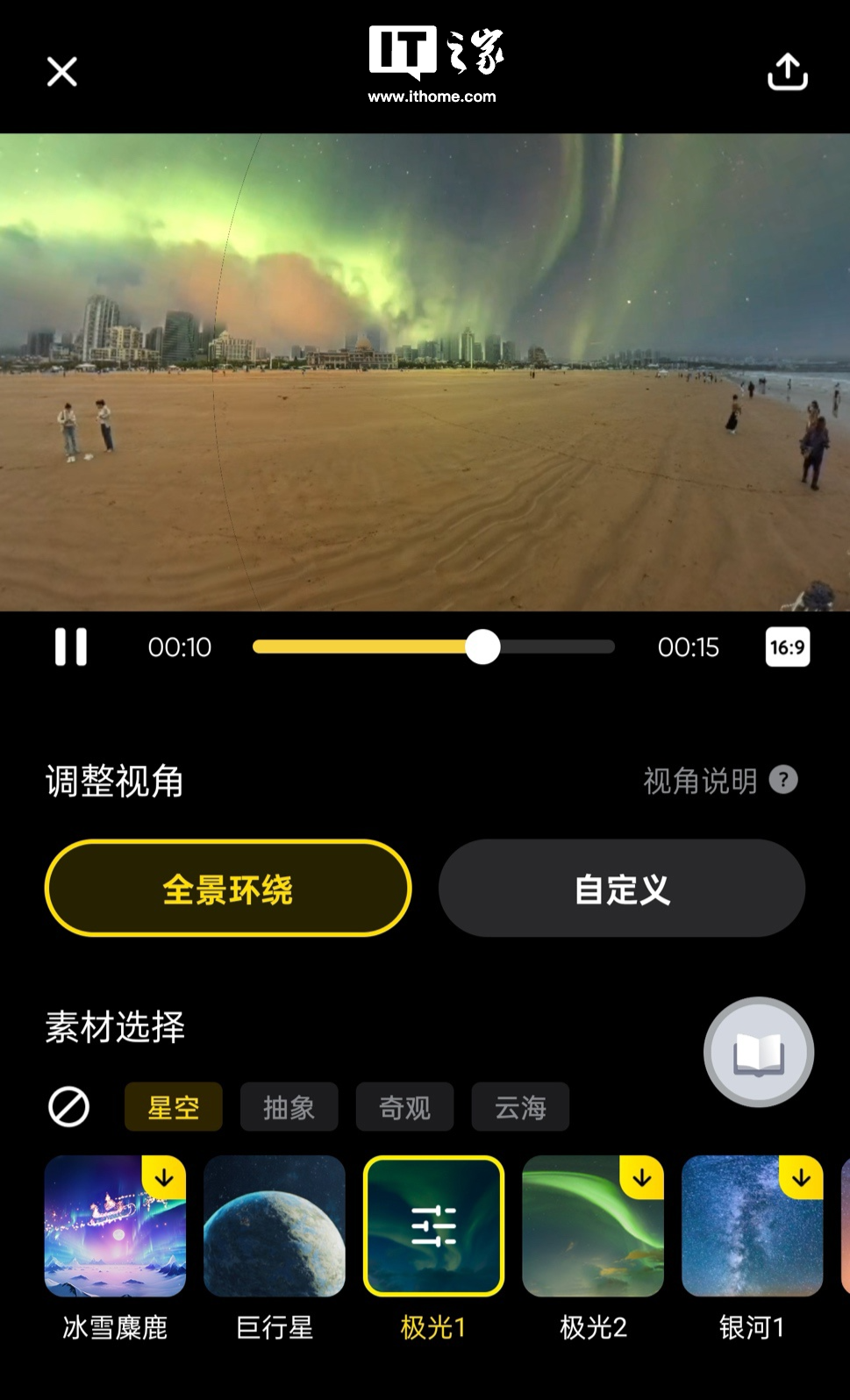Export the video with share icon
850x1400 pixels.
point(787,72)
